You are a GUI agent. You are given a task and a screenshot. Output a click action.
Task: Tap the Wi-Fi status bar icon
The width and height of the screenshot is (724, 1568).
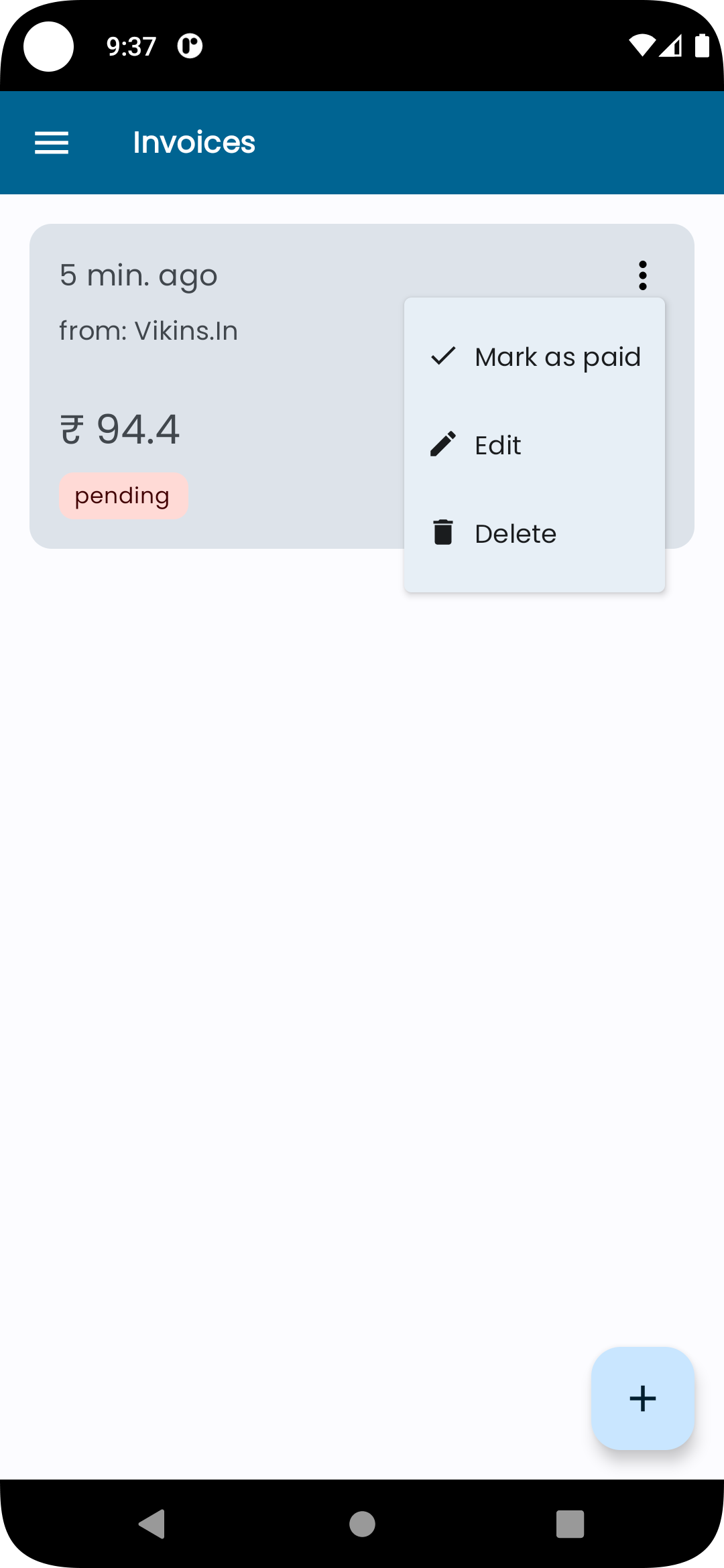pyautogui.click(x=642, y=45)
